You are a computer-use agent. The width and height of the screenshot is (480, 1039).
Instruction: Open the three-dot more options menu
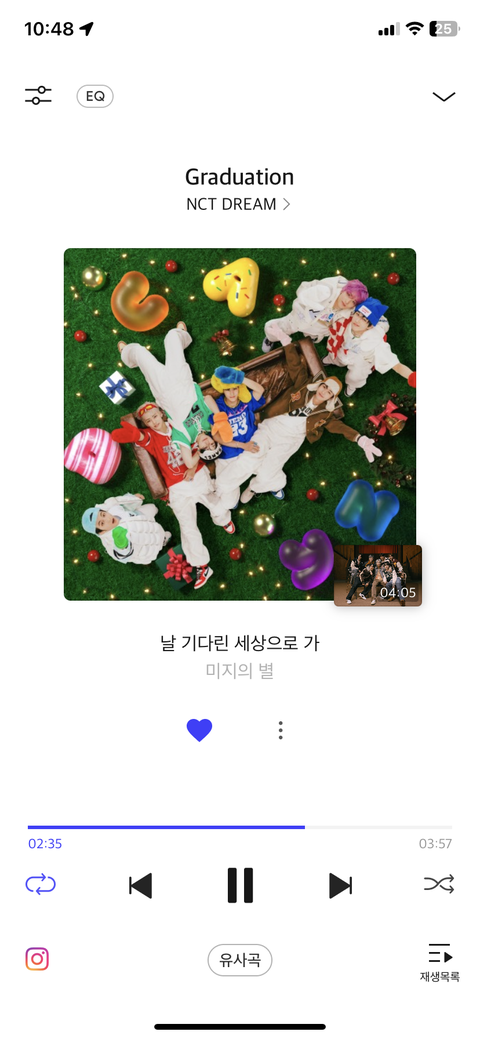[280, 730]
